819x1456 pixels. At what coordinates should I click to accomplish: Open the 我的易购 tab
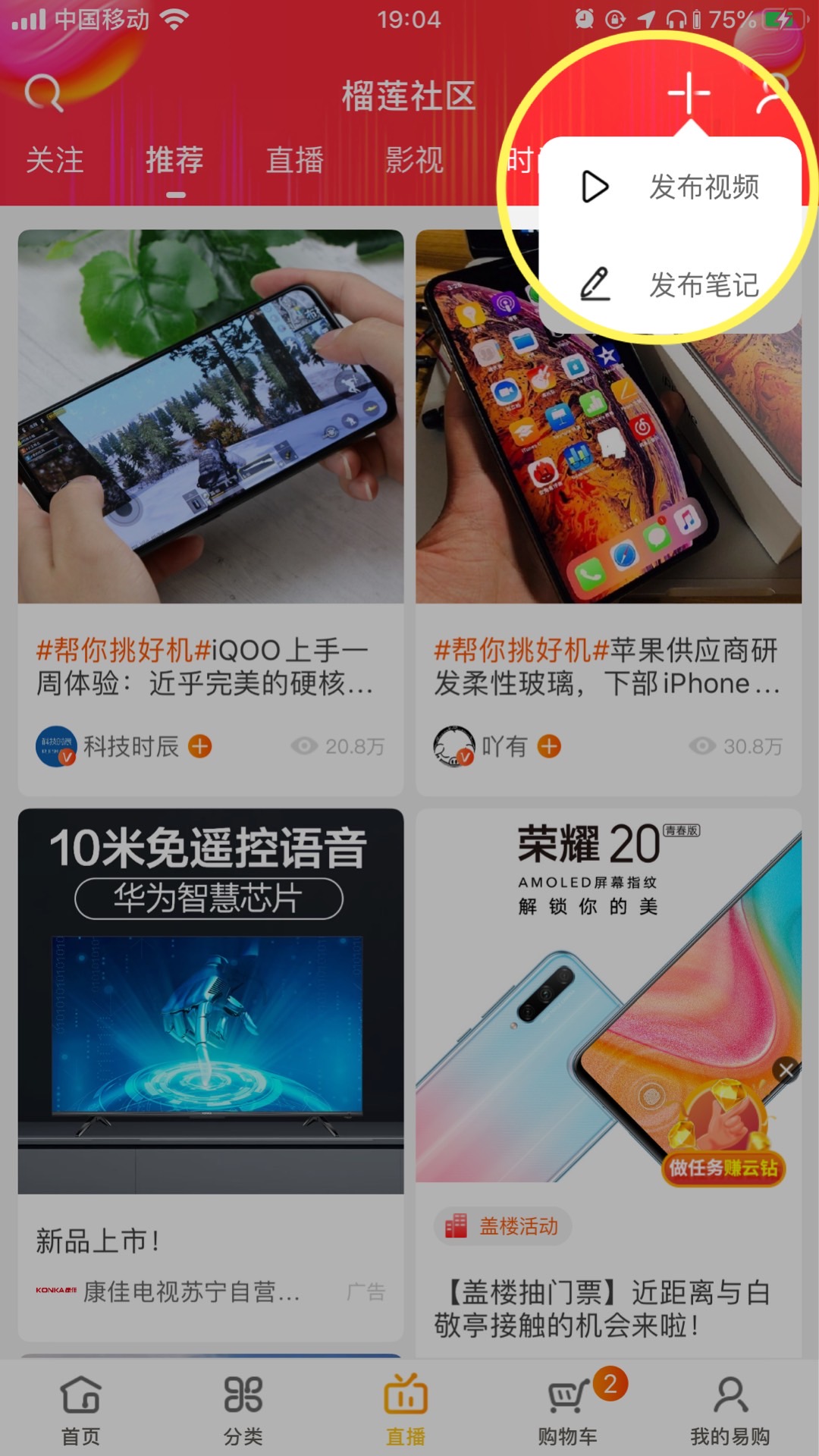(x=730, y=1409)
